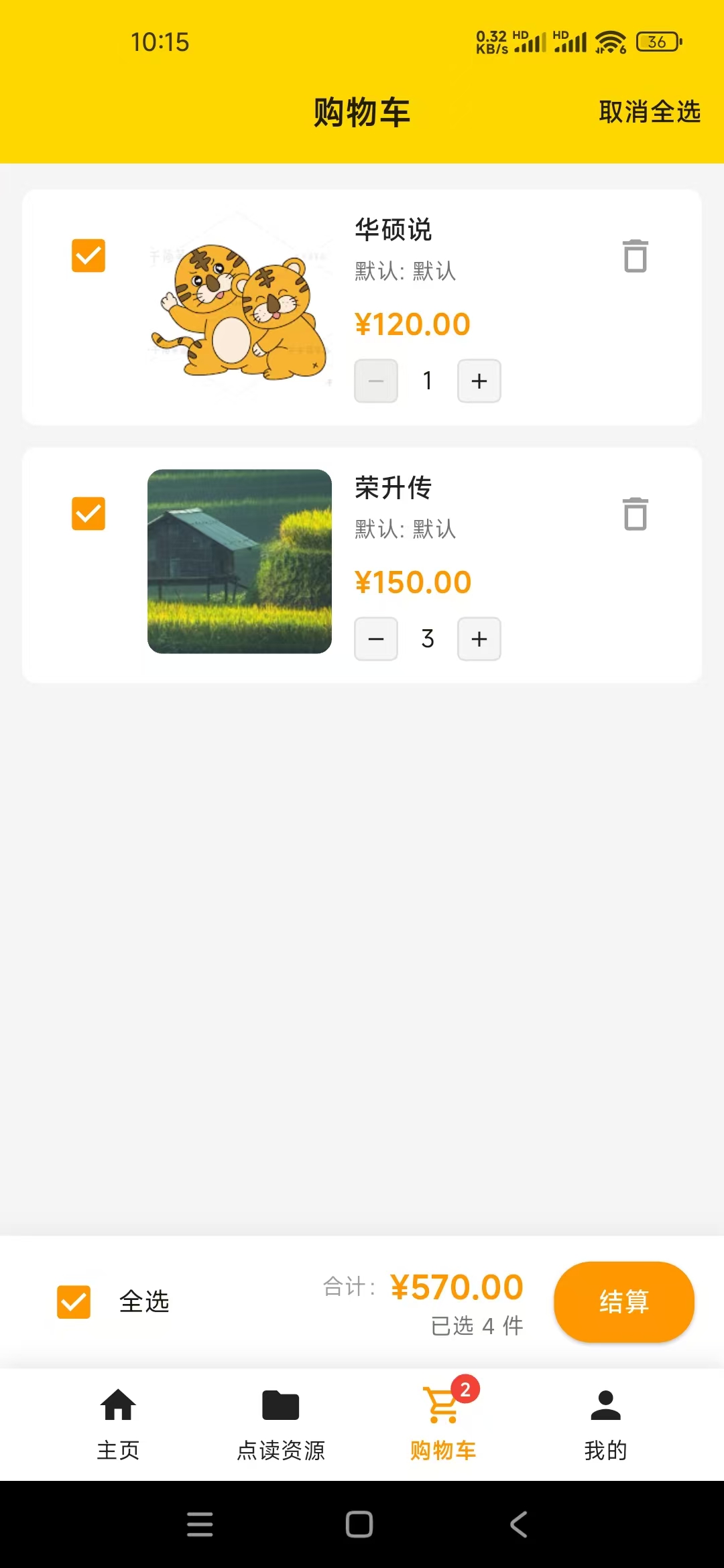This screenshot has height=1568, width=724.
Task: Toggle the 全选 select-all checkbox
Action: coord(74,1302)
